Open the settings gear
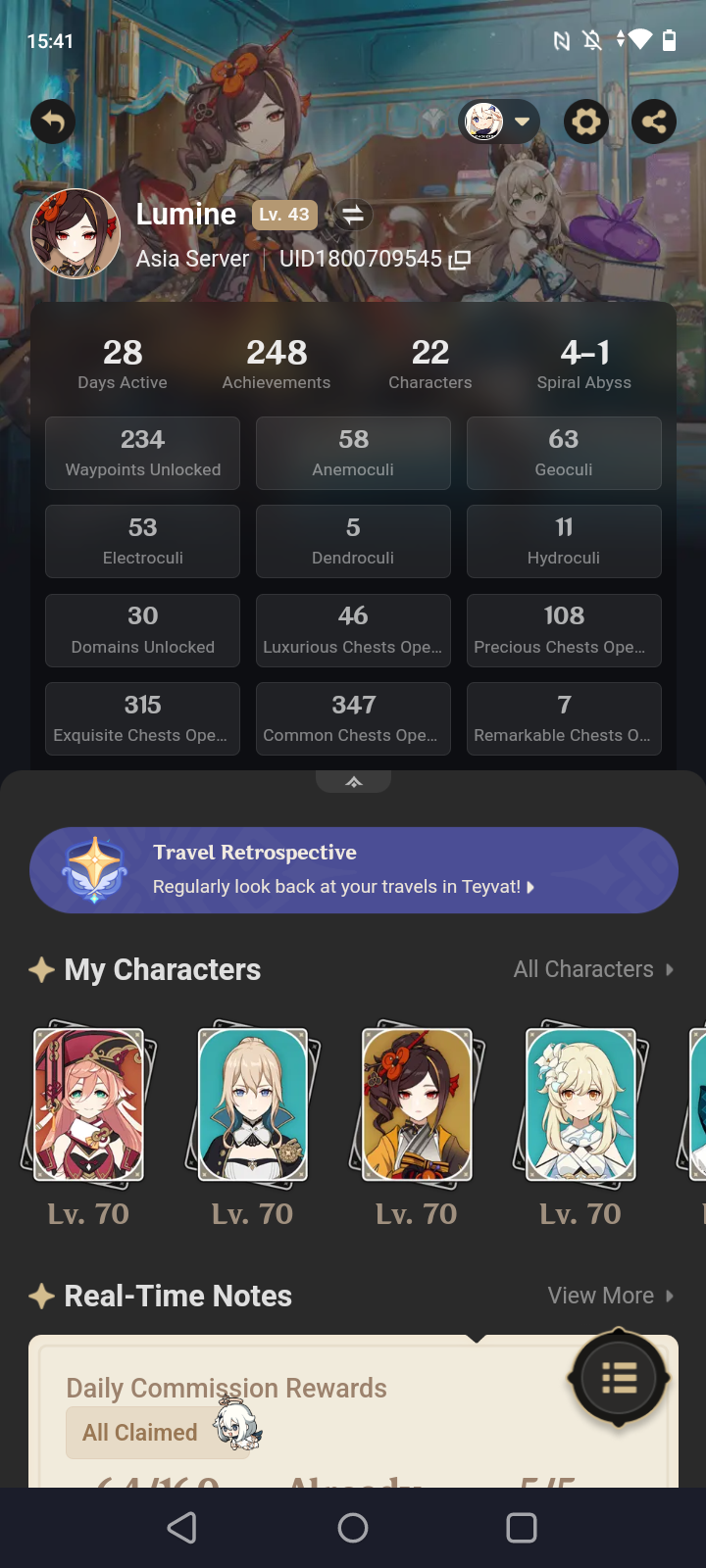 (586, 122)
